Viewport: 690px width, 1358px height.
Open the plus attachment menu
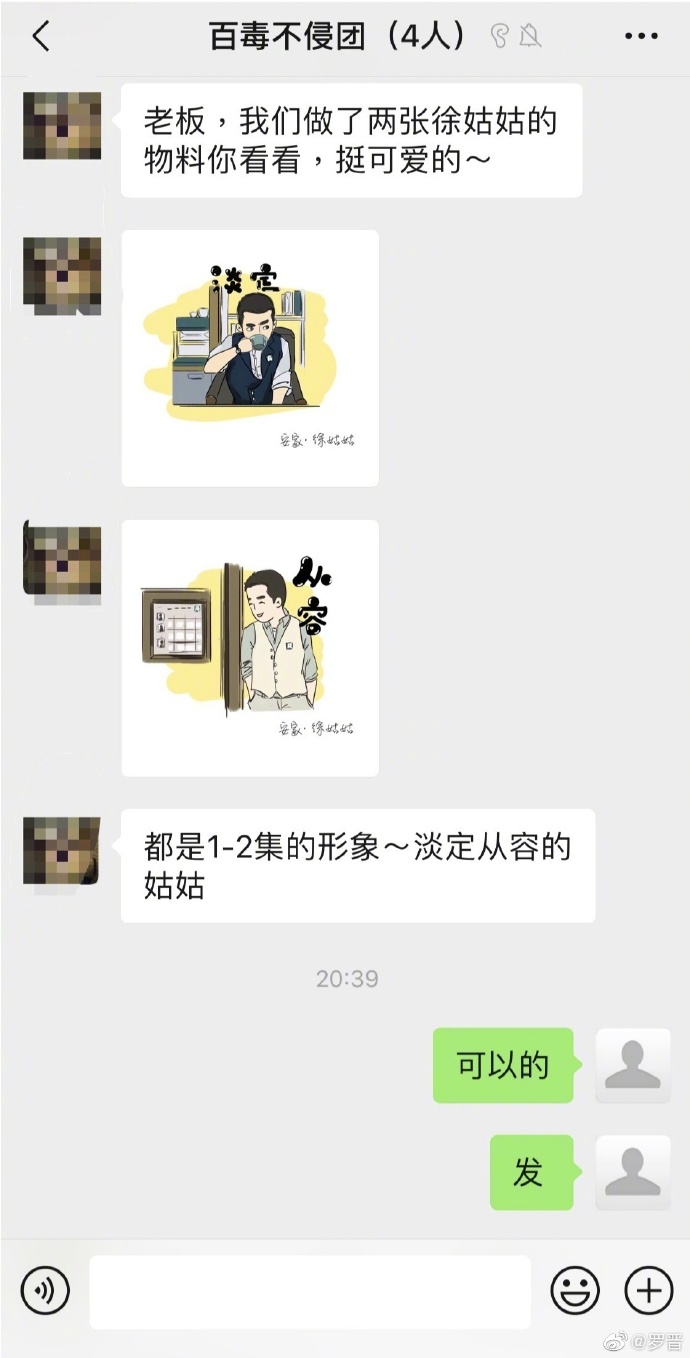[x=649, y=1290]
